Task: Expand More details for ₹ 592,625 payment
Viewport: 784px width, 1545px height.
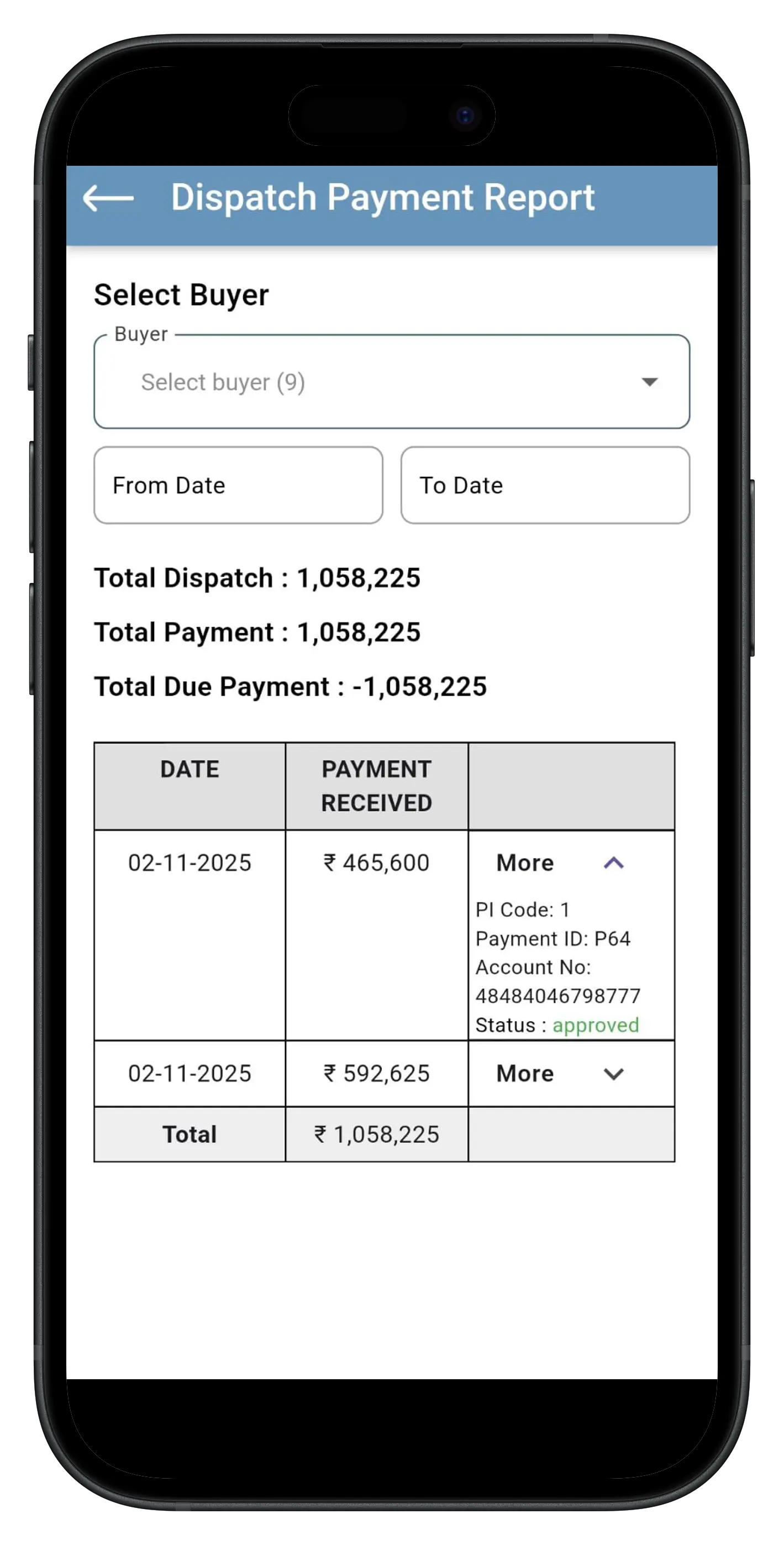Action: [x=612, y=1074]
